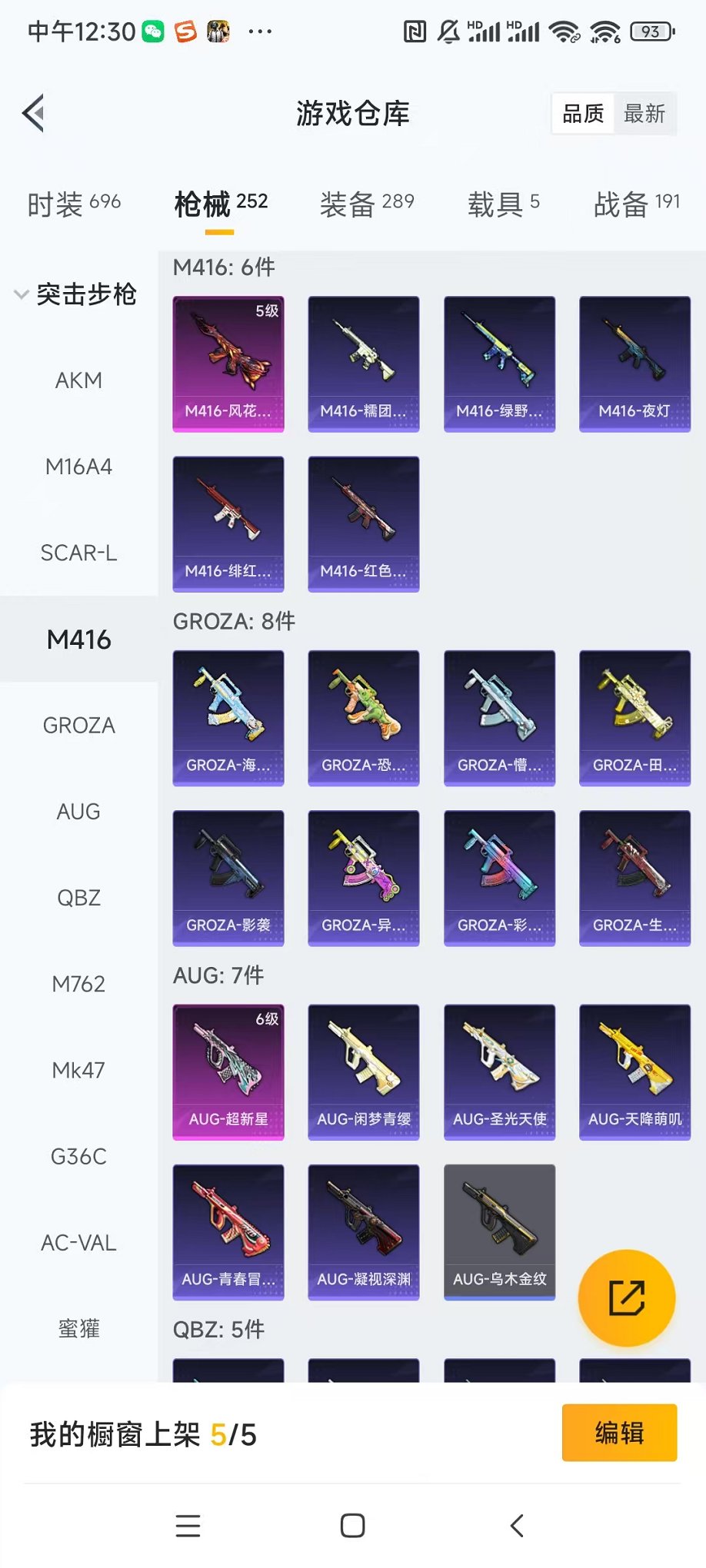Sort items by 最新
Viewport: 706px width, 1568px height.
(644, 114)
